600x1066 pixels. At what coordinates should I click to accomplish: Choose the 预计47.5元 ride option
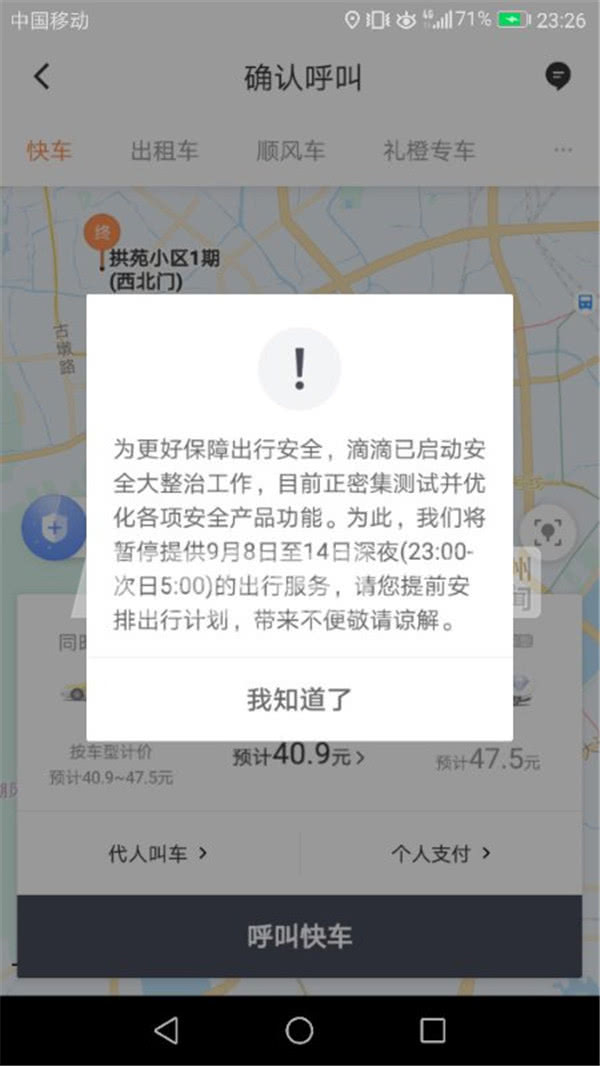[x=488, y=760]
